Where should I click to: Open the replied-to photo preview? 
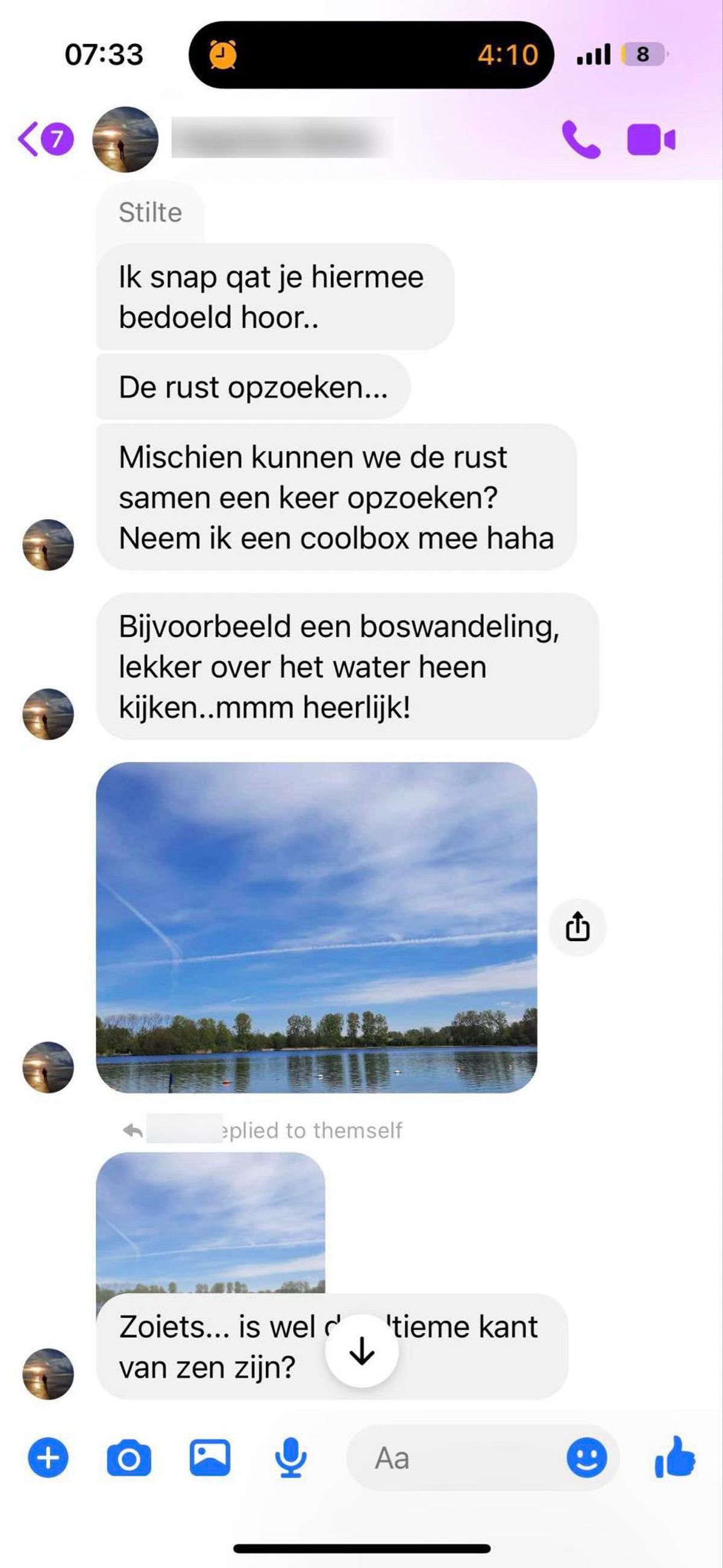pos(210,1221)
